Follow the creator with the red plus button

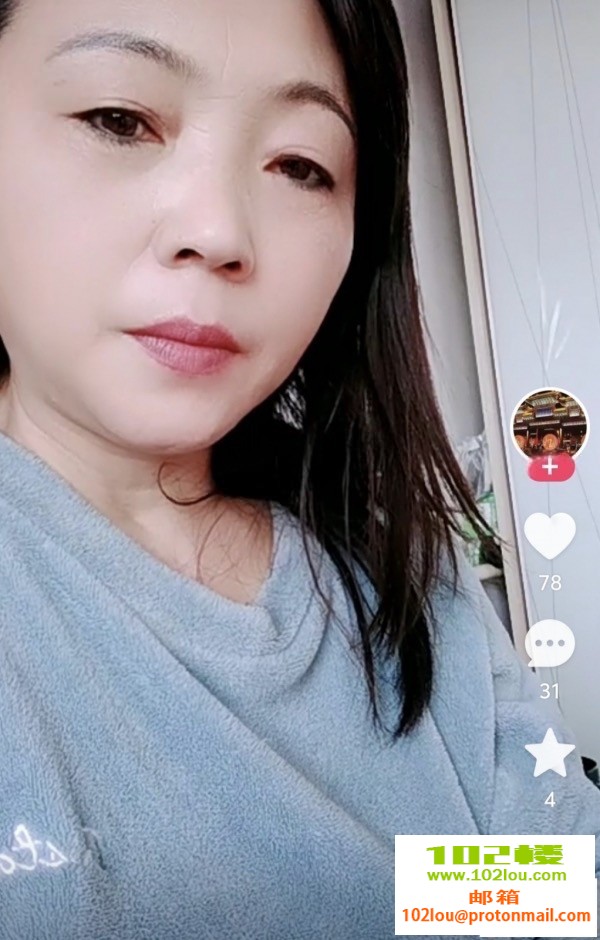tap(550, 468)
